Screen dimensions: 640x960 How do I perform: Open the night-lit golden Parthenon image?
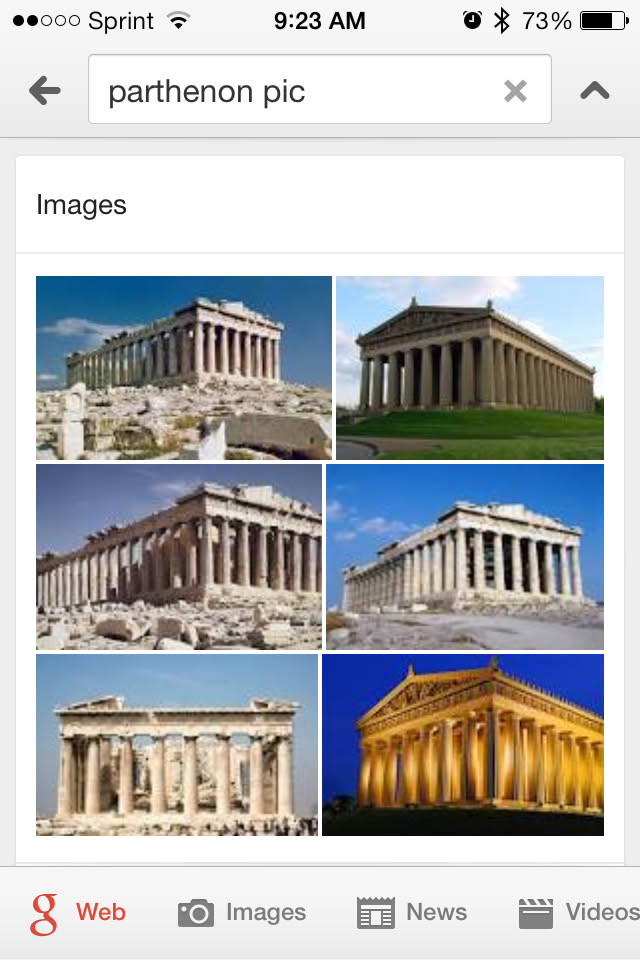coord(463,744)
